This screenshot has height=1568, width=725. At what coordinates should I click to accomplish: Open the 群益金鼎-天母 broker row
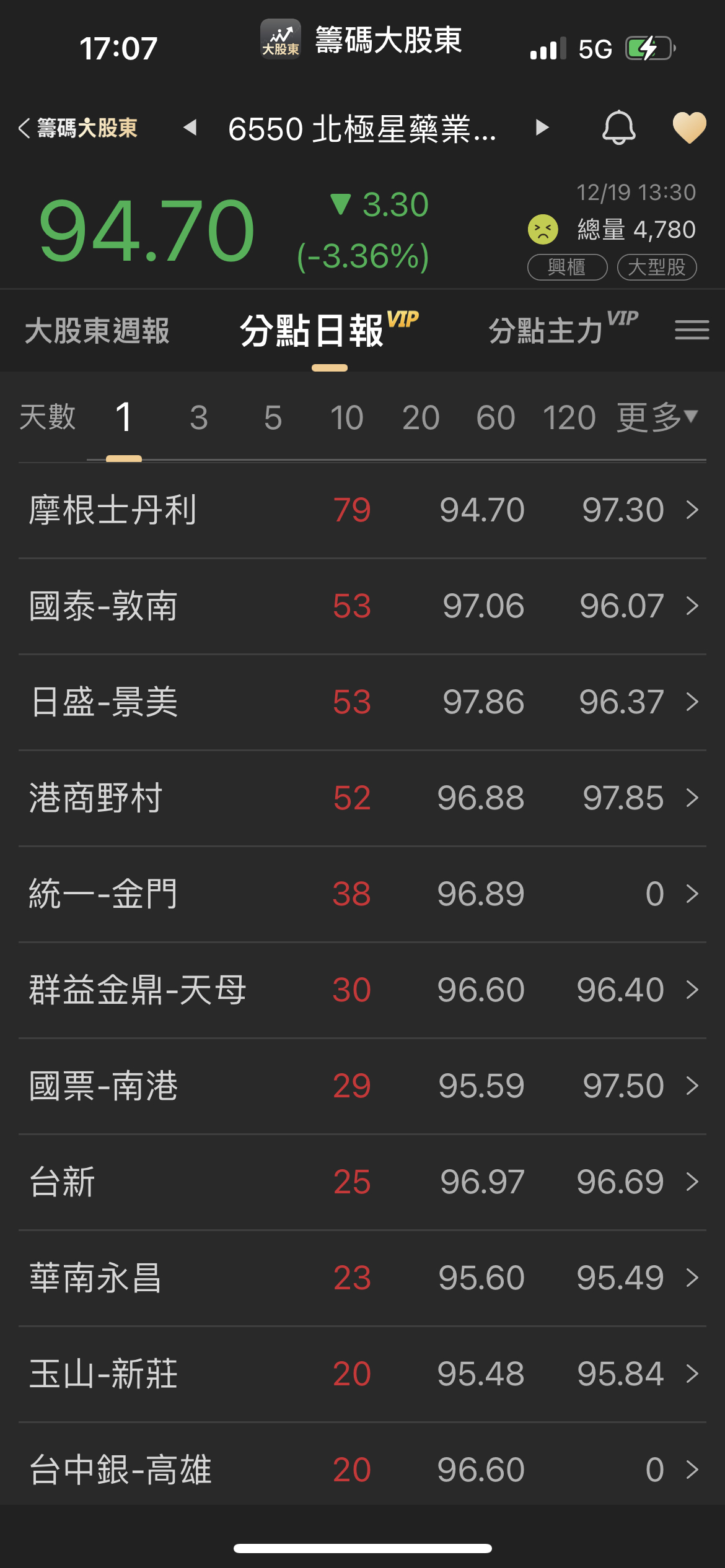pos(362,990)
